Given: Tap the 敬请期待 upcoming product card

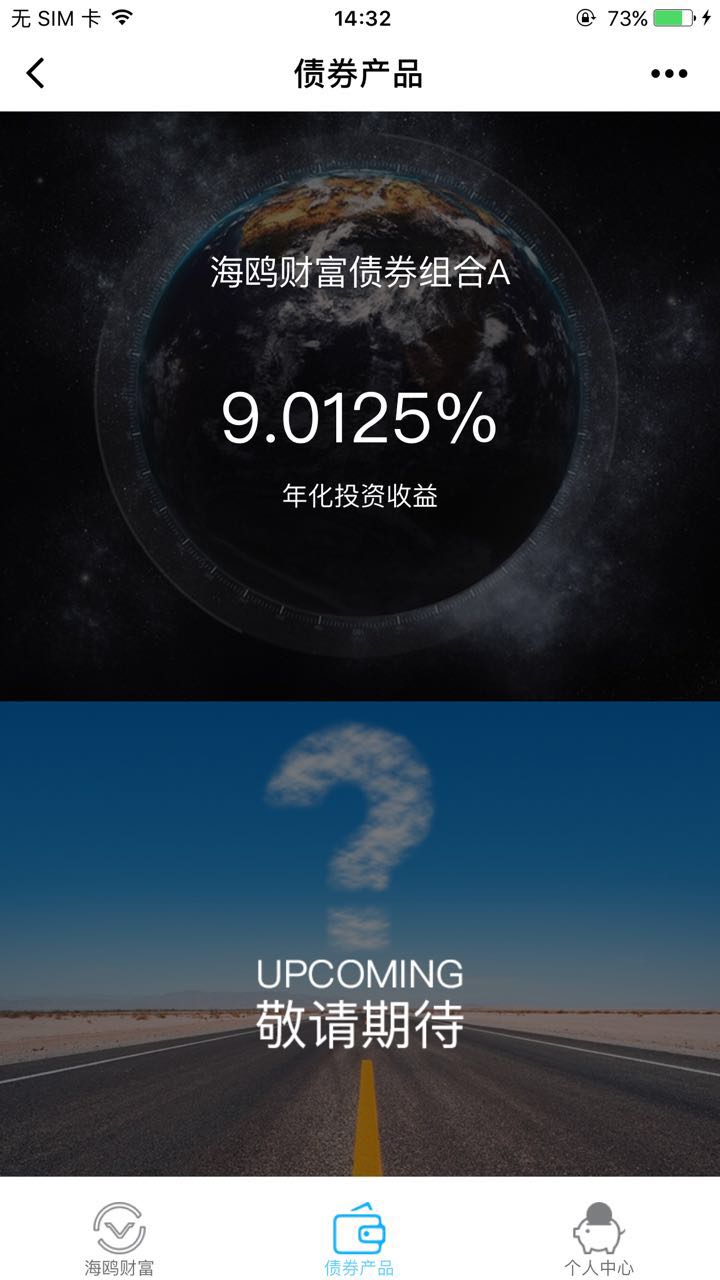Looking at the screenshot, I should 360,940.
